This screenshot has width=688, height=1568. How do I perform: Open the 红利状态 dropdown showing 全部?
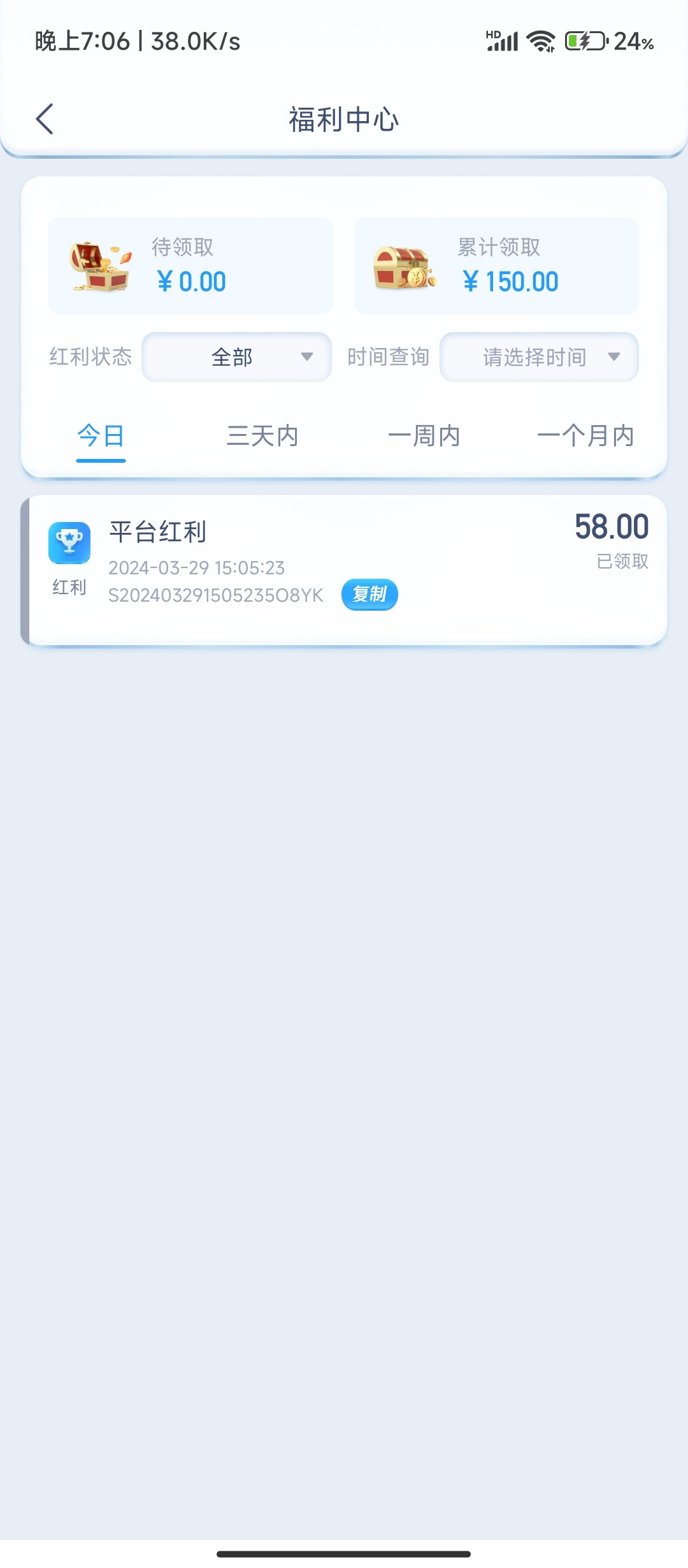click(x=236, y=357)
